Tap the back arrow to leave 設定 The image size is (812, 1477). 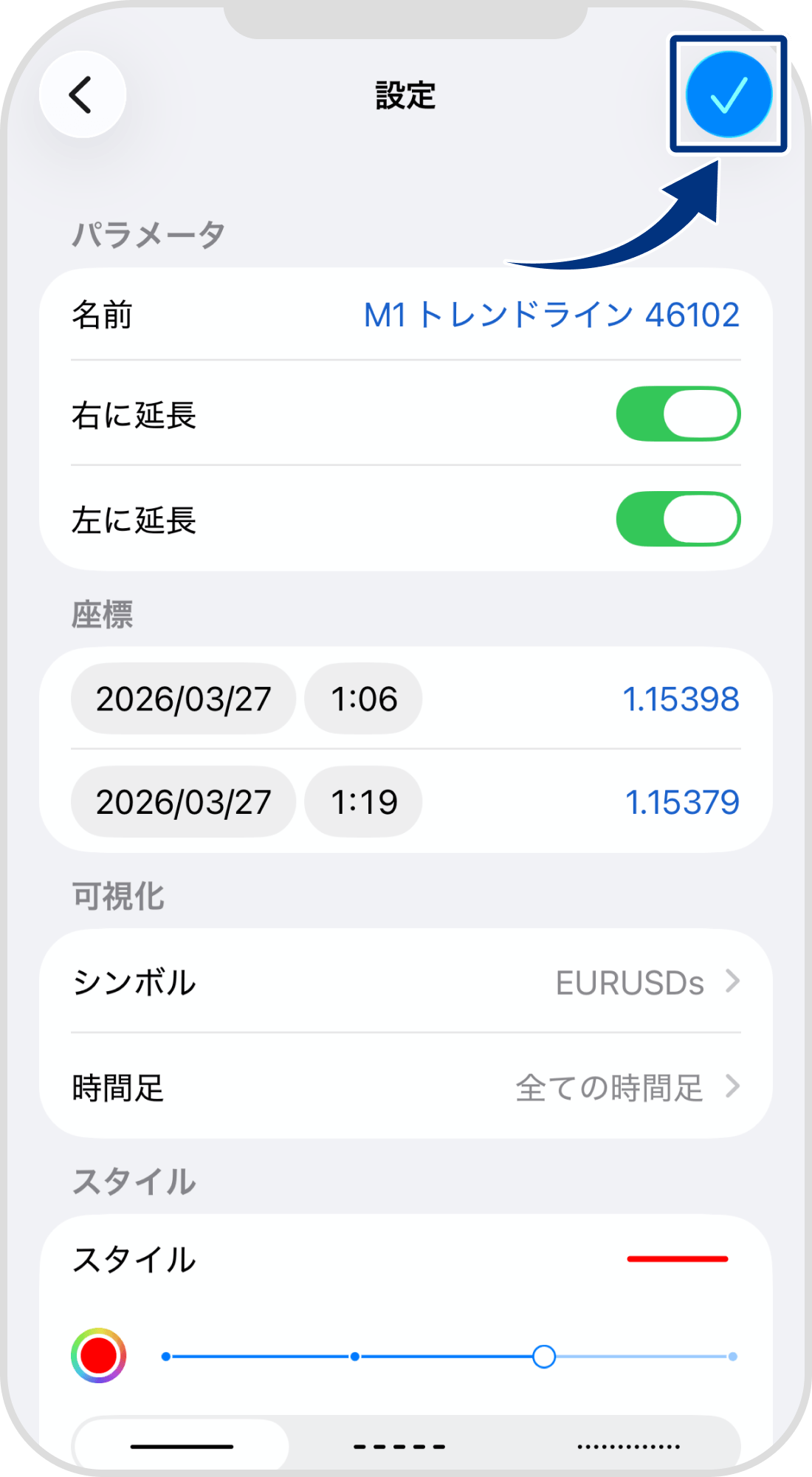pyautogui.click(x=83, y=95)
